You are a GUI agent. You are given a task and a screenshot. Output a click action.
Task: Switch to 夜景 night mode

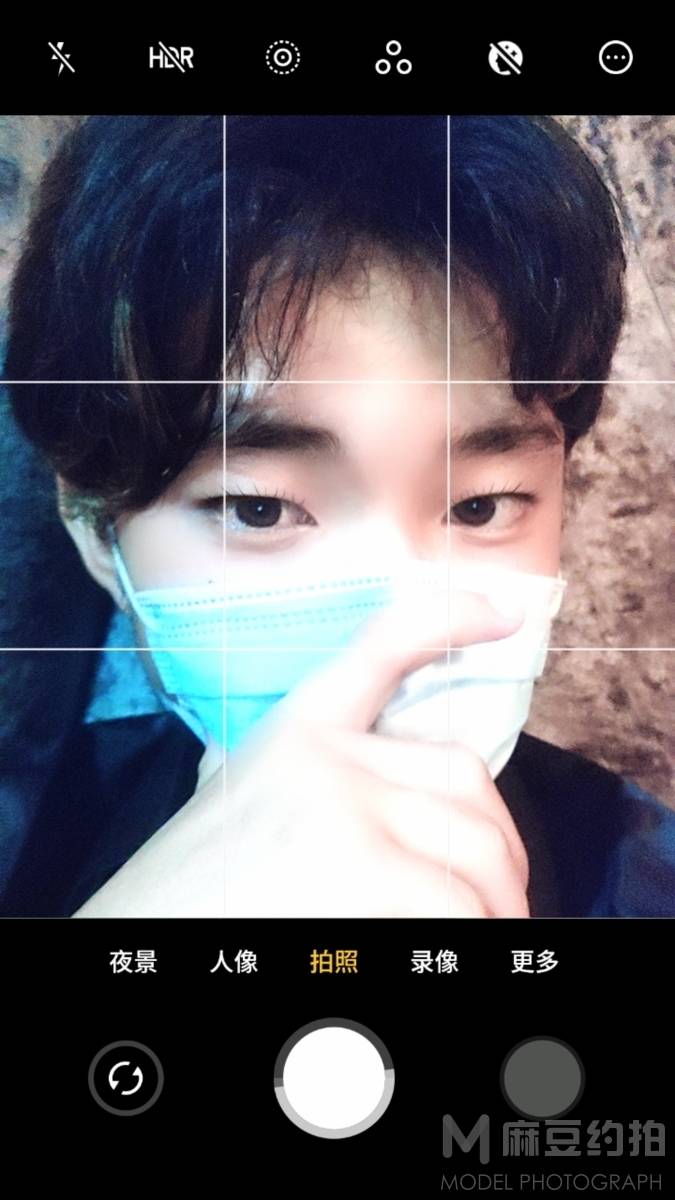click(134, 962)
